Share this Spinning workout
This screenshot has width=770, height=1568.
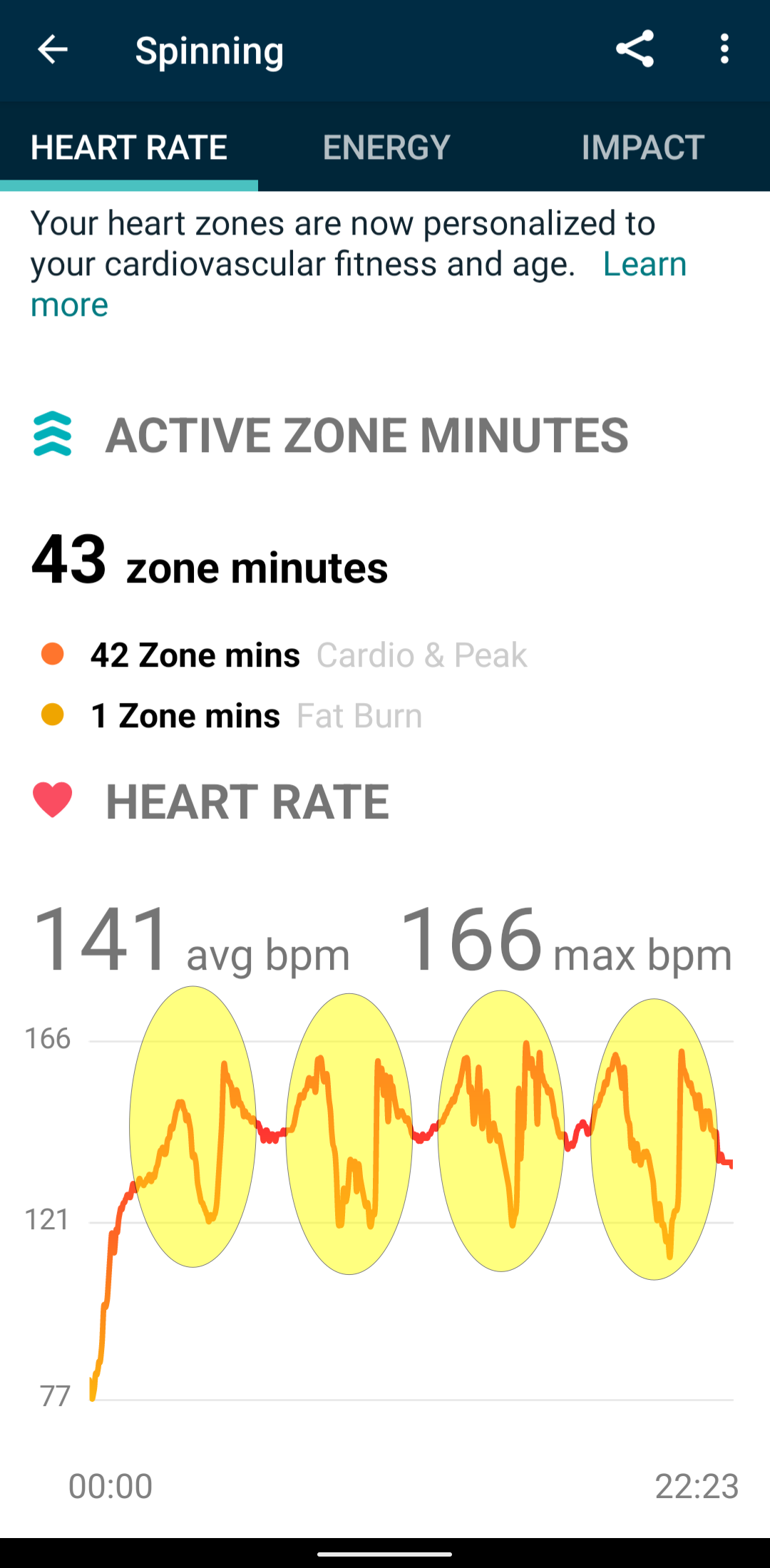[635, 50]
